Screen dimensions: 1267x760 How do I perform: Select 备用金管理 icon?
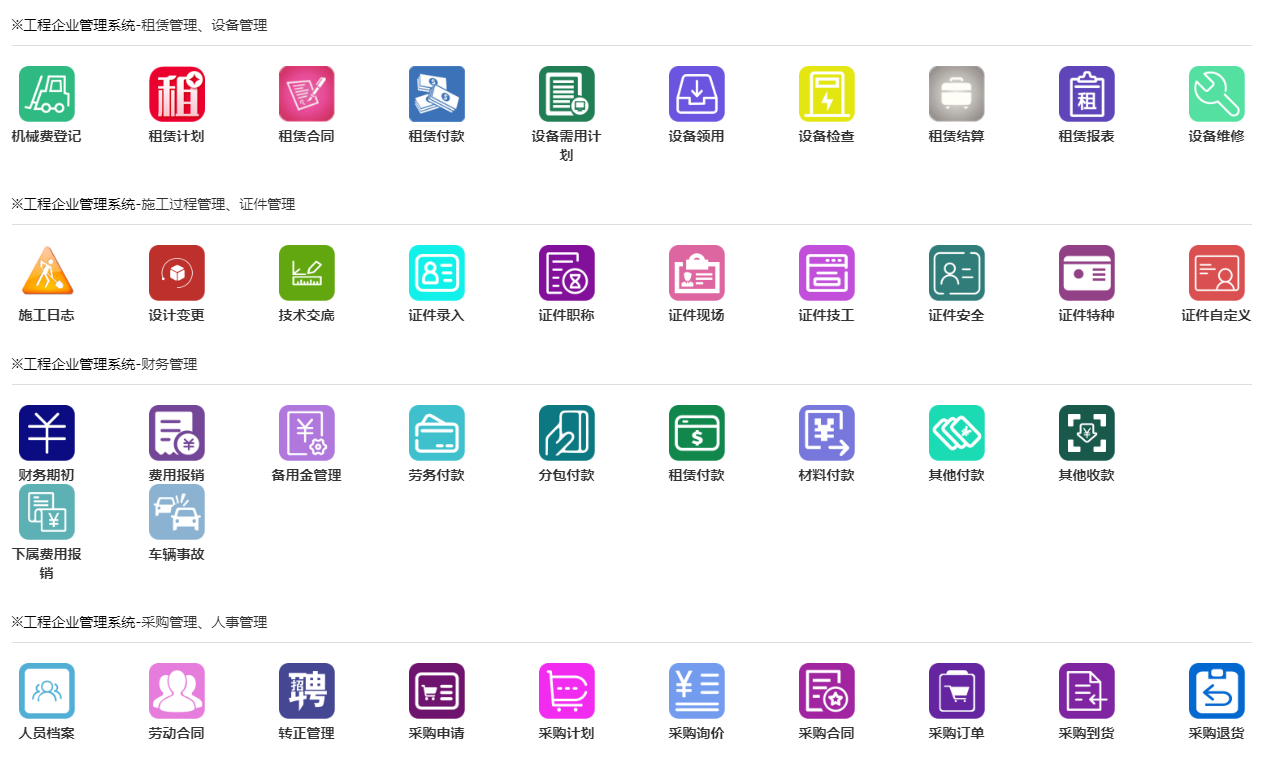click(306, 433)
